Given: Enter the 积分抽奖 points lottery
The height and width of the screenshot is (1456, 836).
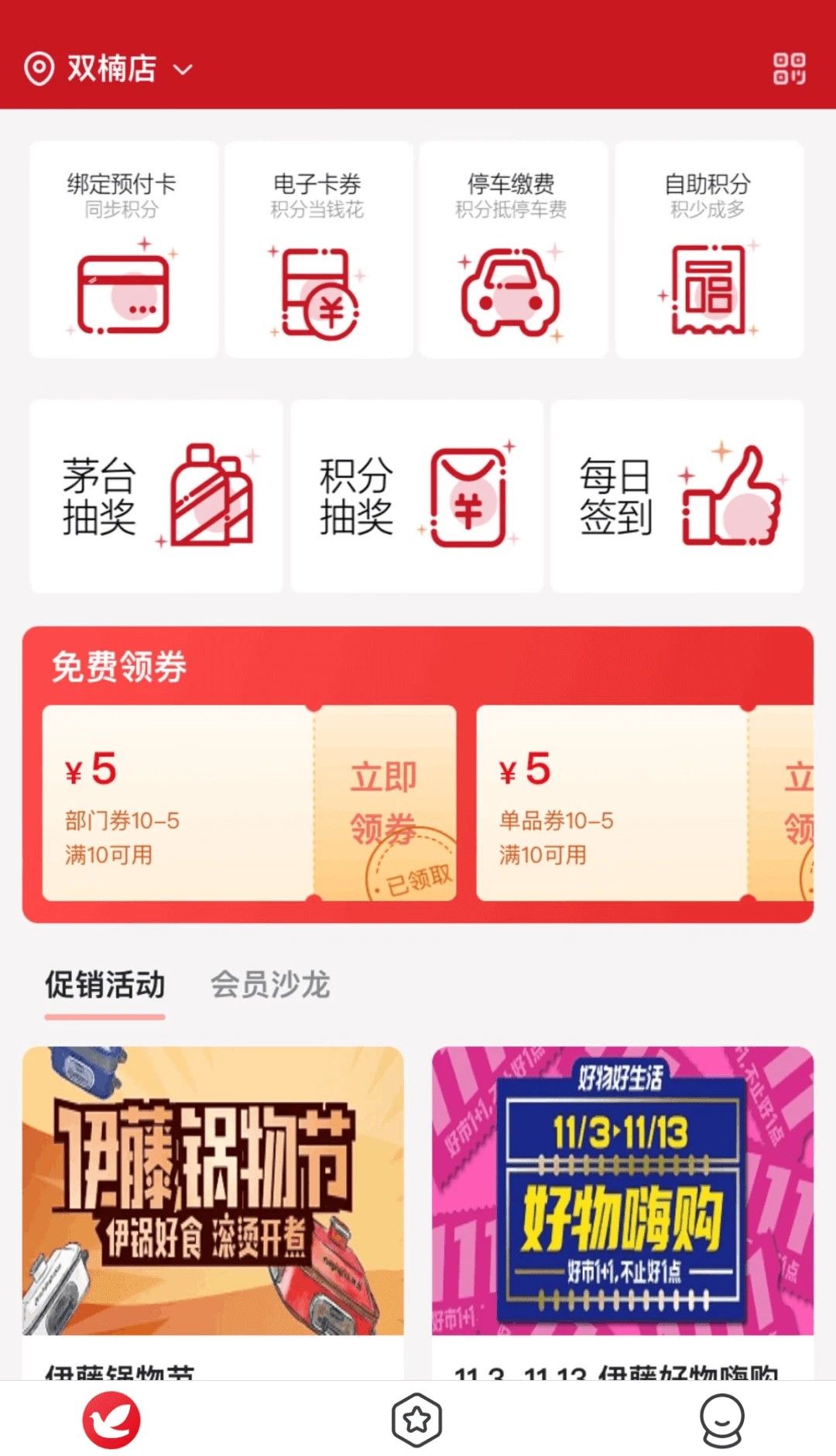Looking at the screenshot, I should click(x=416, y=496).
